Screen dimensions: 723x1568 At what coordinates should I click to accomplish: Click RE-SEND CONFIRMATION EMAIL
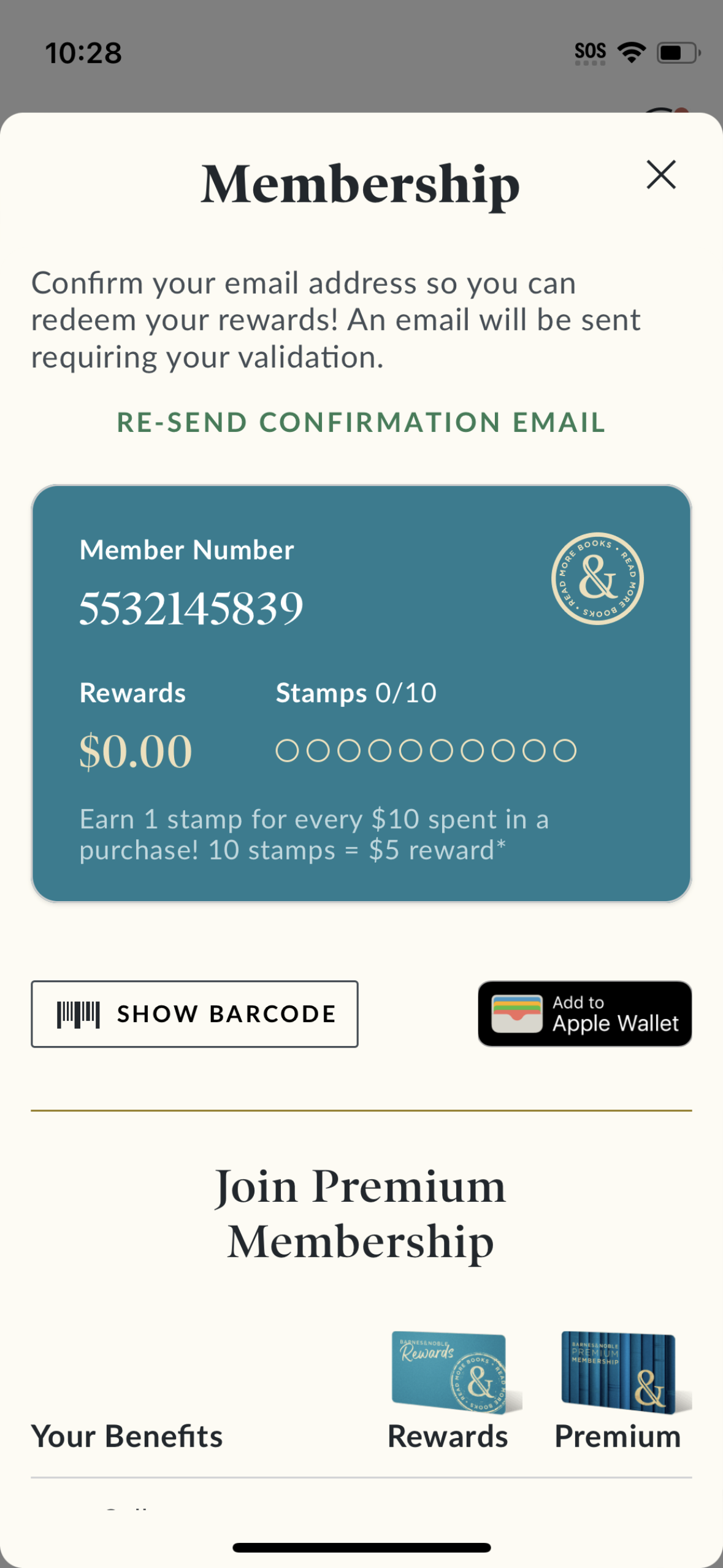tap(361, 423)
